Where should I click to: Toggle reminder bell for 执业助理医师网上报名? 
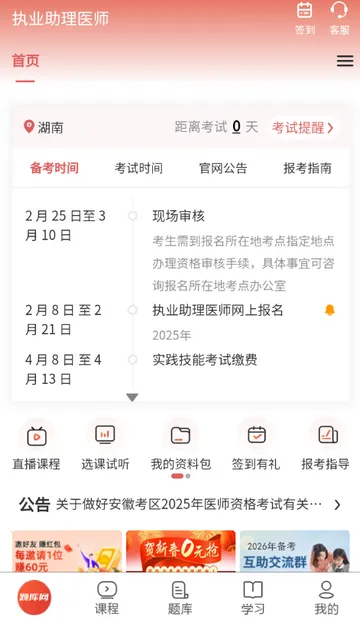(330, 310)
